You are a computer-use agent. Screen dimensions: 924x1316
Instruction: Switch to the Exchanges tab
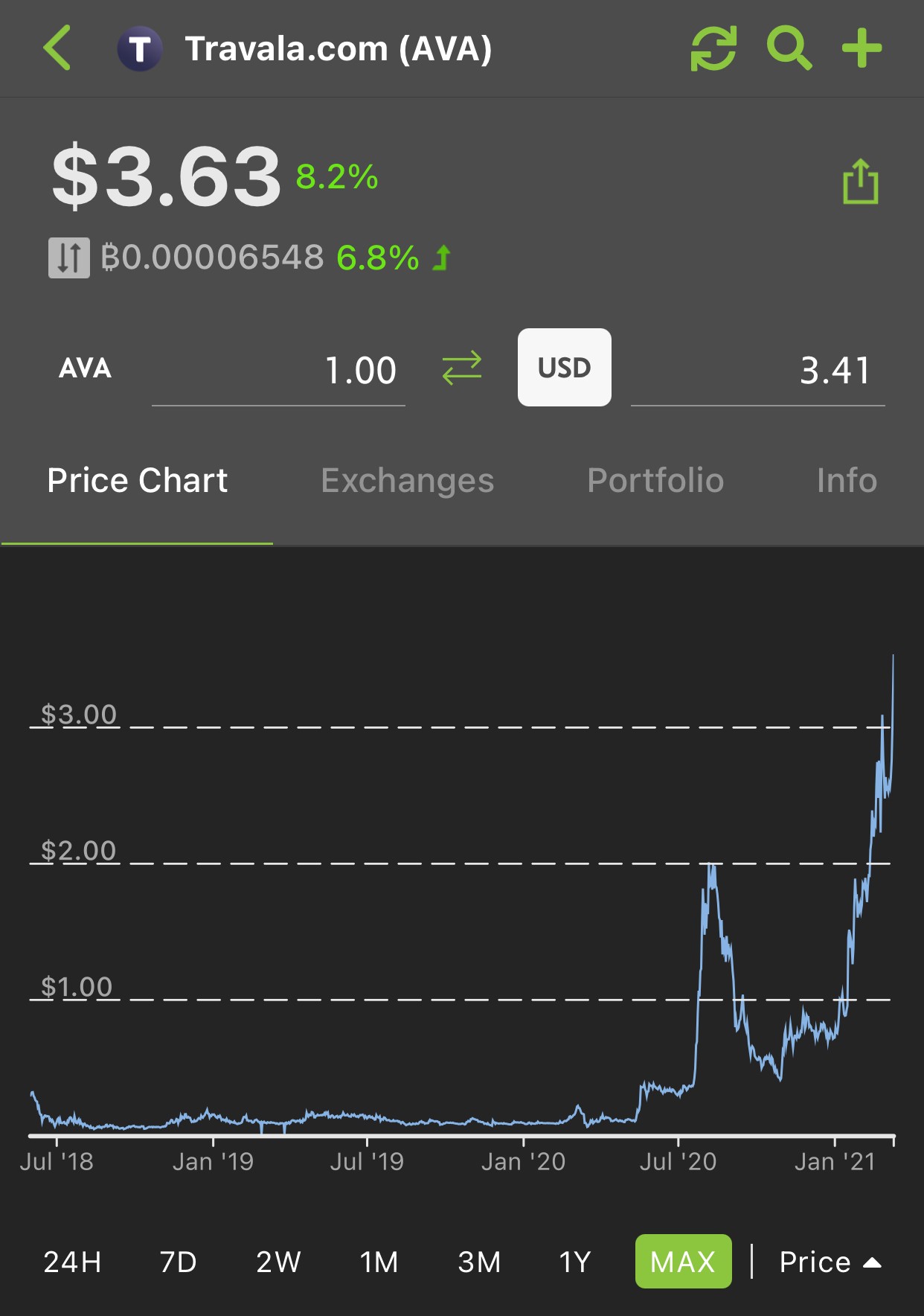408,481
